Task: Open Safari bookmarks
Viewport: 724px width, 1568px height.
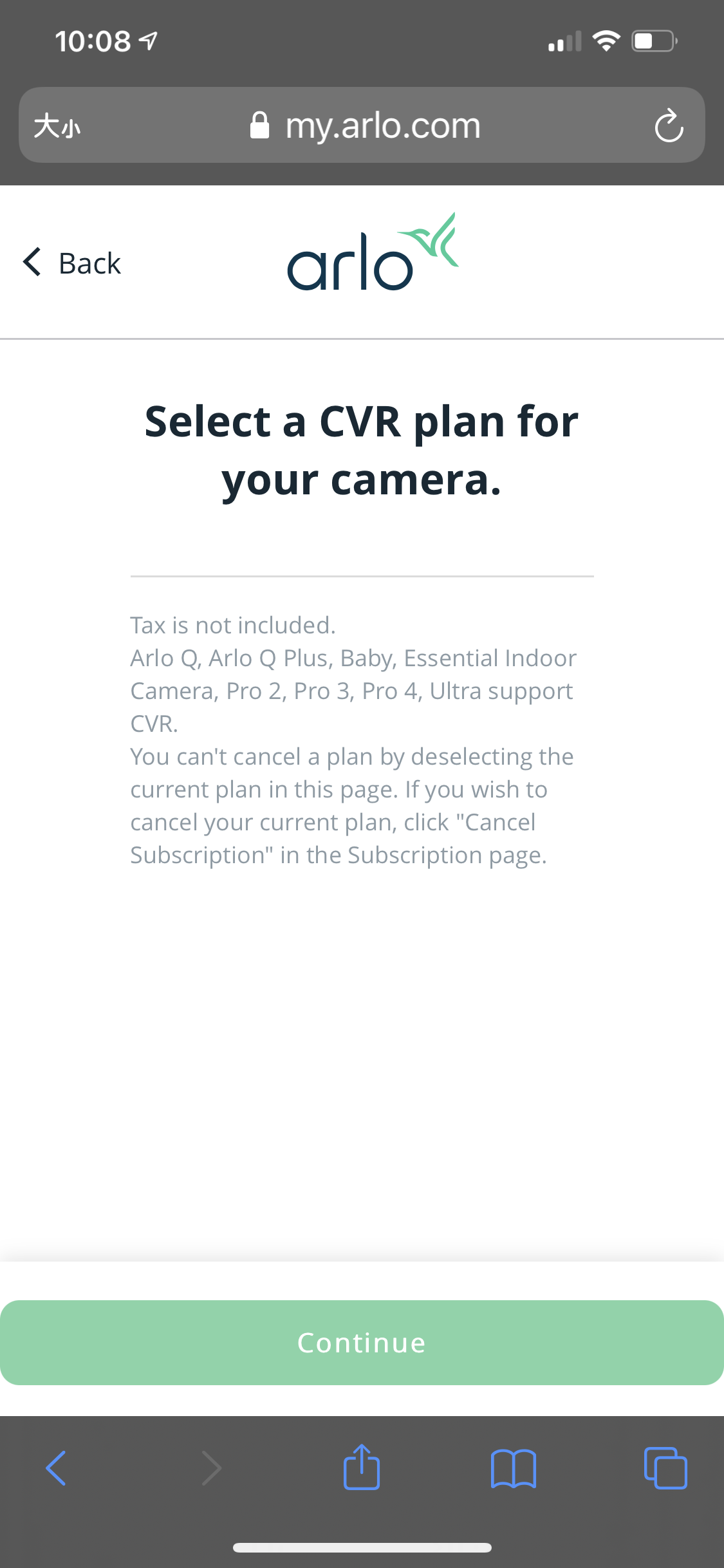Action: coord(513,1469)
